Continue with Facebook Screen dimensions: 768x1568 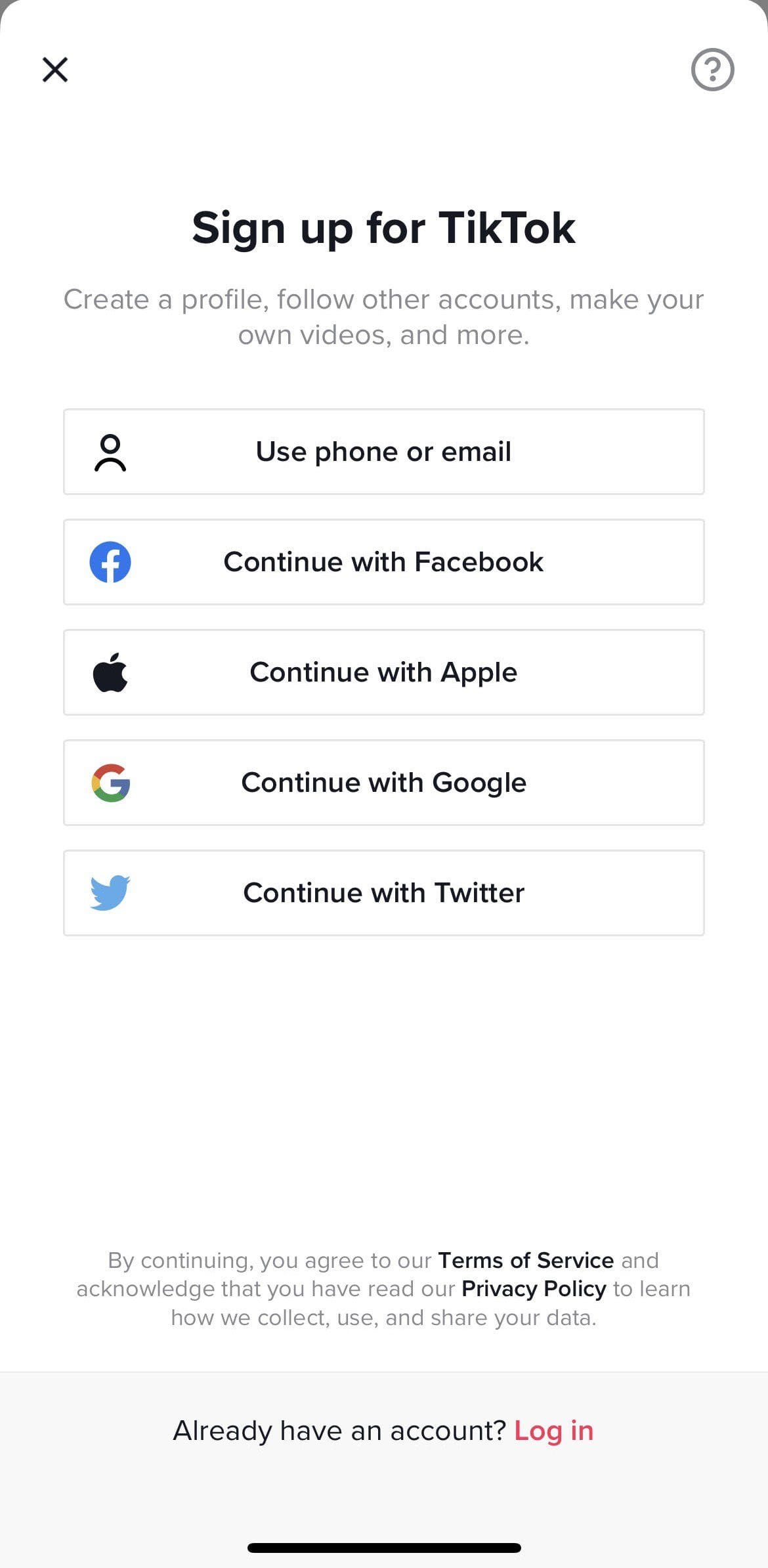point(384,562)
